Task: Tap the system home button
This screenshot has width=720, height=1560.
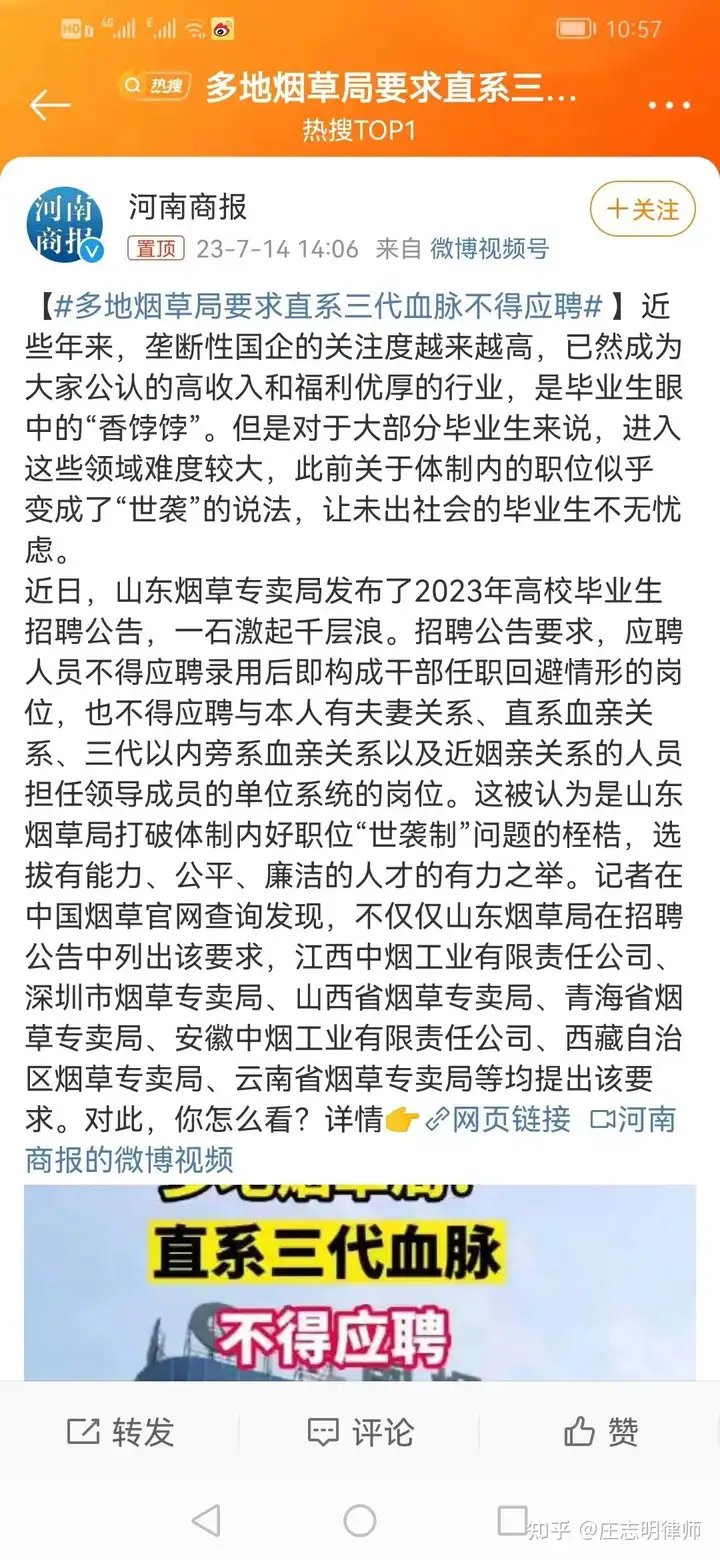Action: (x=360, y=1521)
